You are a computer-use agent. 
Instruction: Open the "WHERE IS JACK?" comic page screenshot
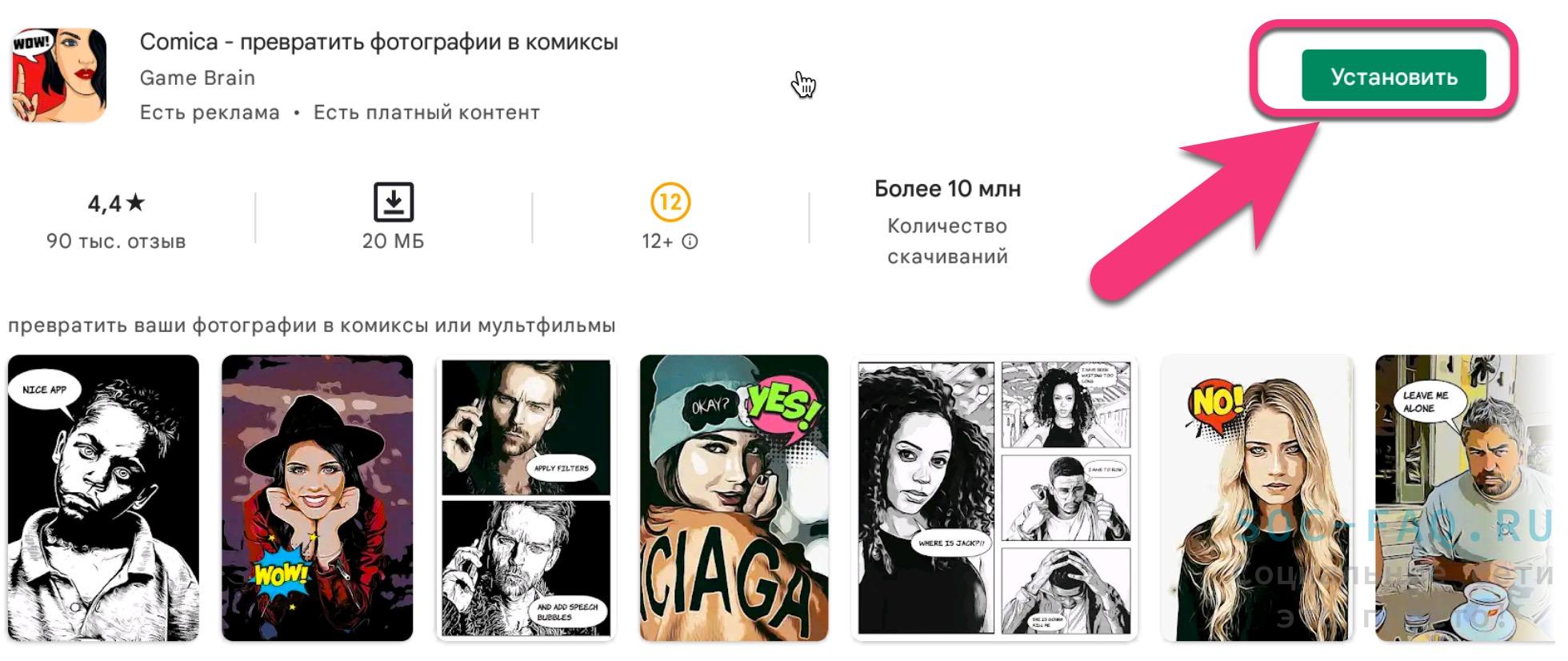pyautogui.click(x=994, y=498)
